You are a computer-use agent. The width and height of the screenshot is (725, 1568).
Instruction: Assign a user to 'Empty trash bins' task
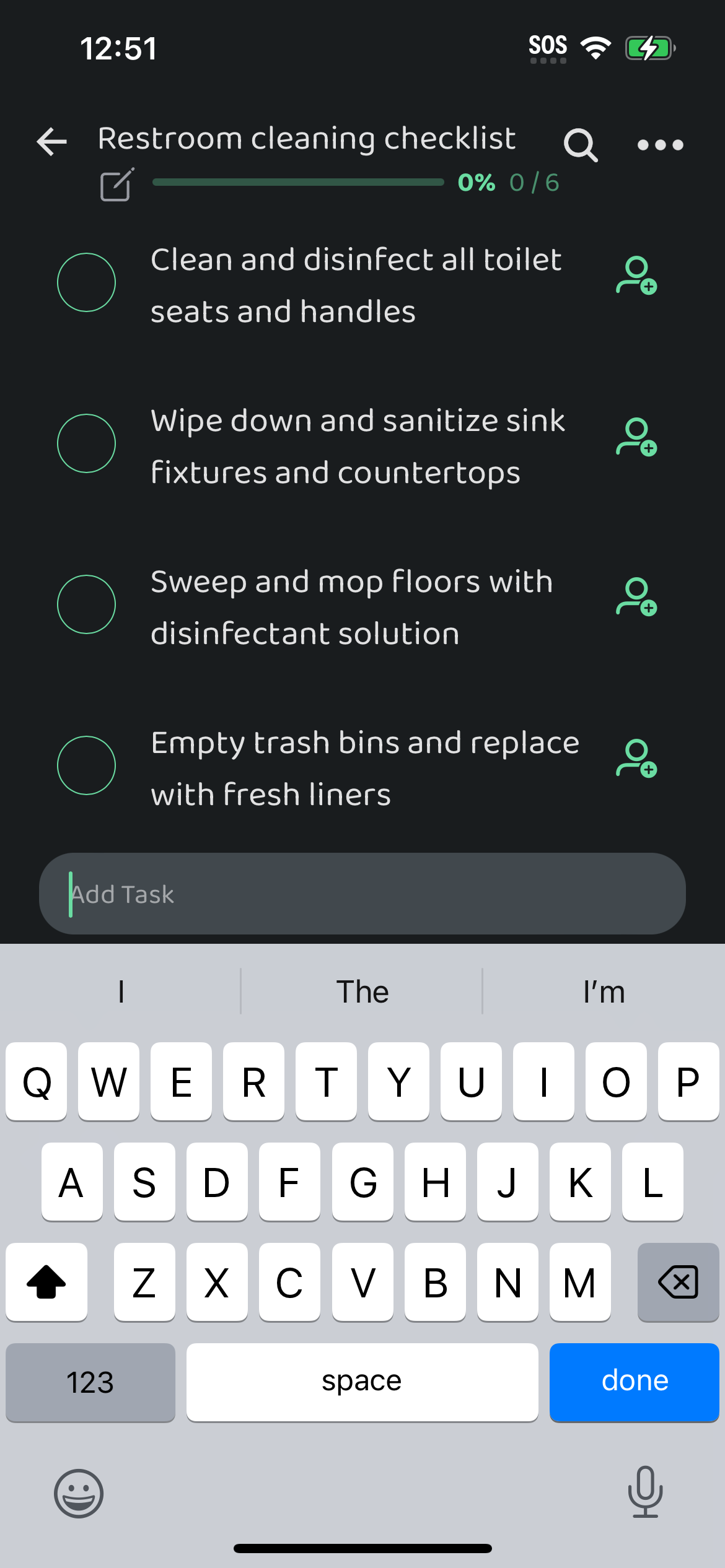click(x=636, y=758)
